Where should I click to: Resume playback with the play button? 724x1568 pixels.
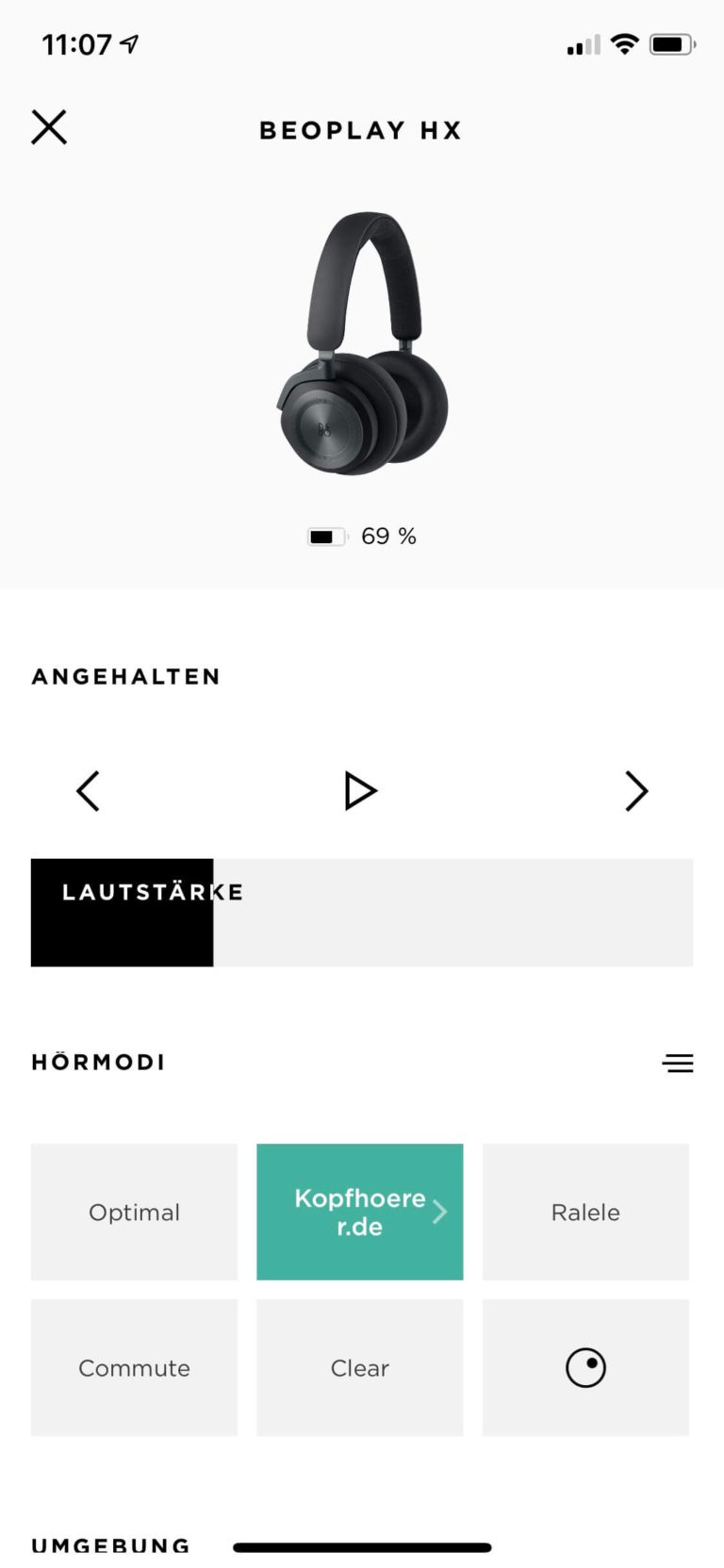coord(361,791)
